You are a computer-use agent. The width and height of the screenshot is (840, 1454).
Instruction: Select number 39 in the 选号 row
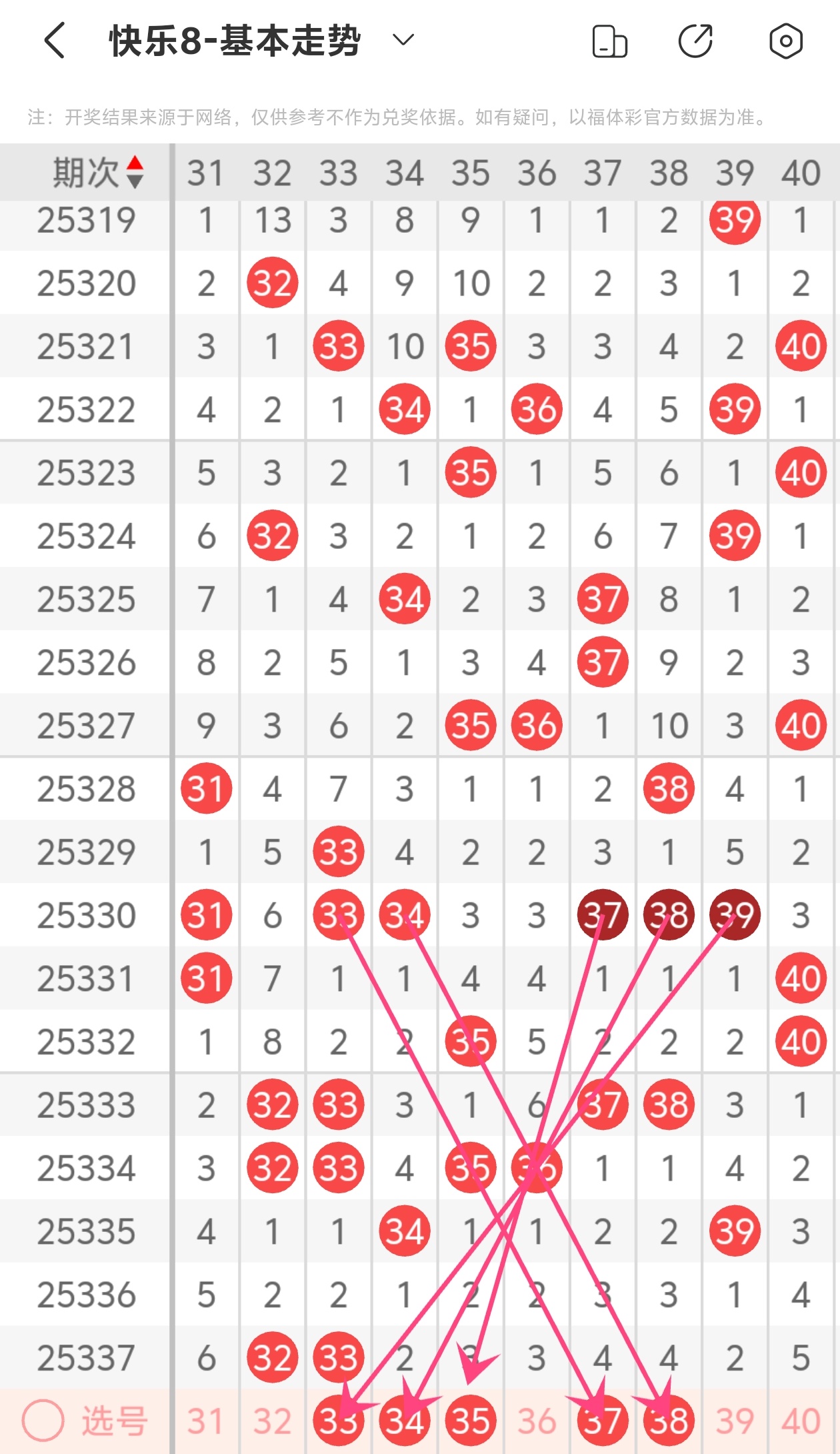735,1421
